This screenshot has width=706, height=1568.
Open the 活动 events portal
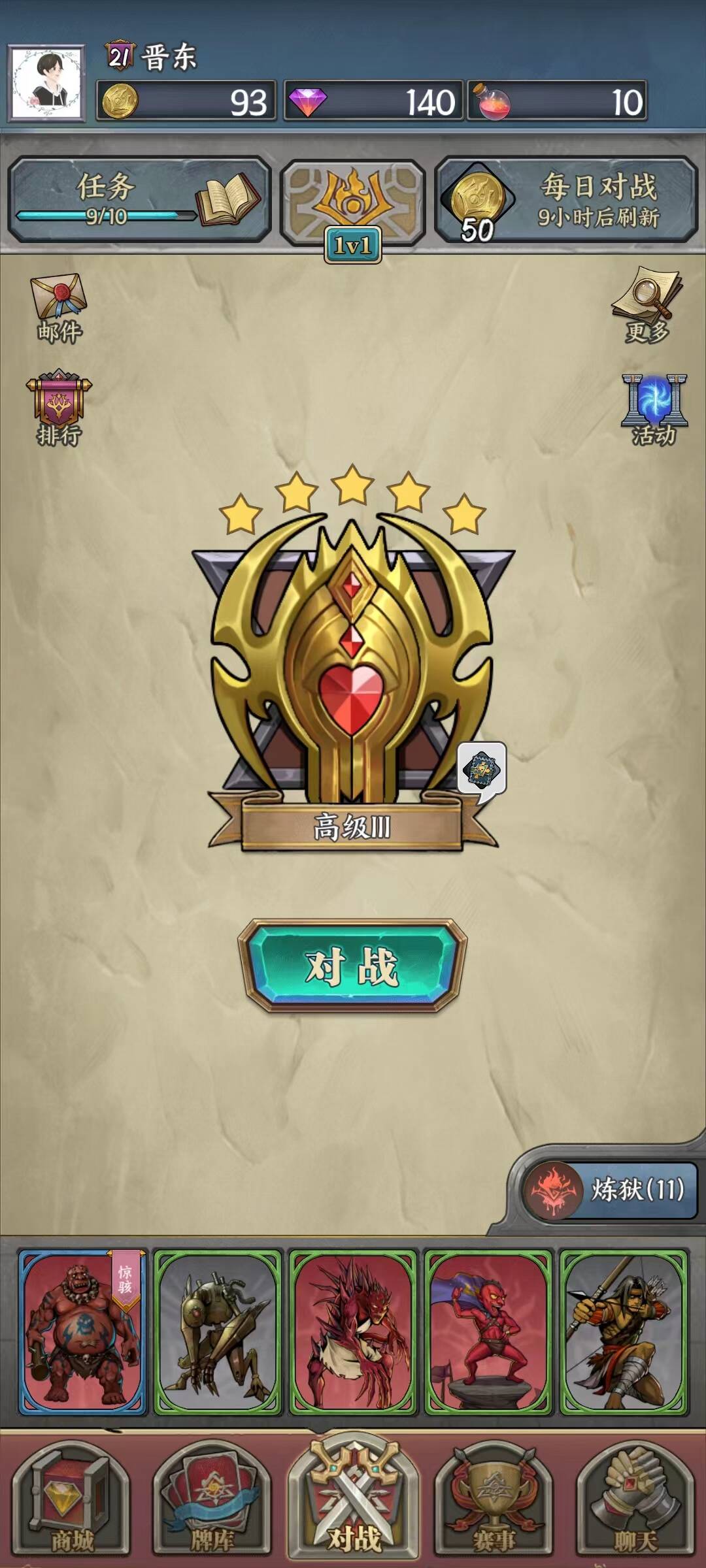point(654,409)
